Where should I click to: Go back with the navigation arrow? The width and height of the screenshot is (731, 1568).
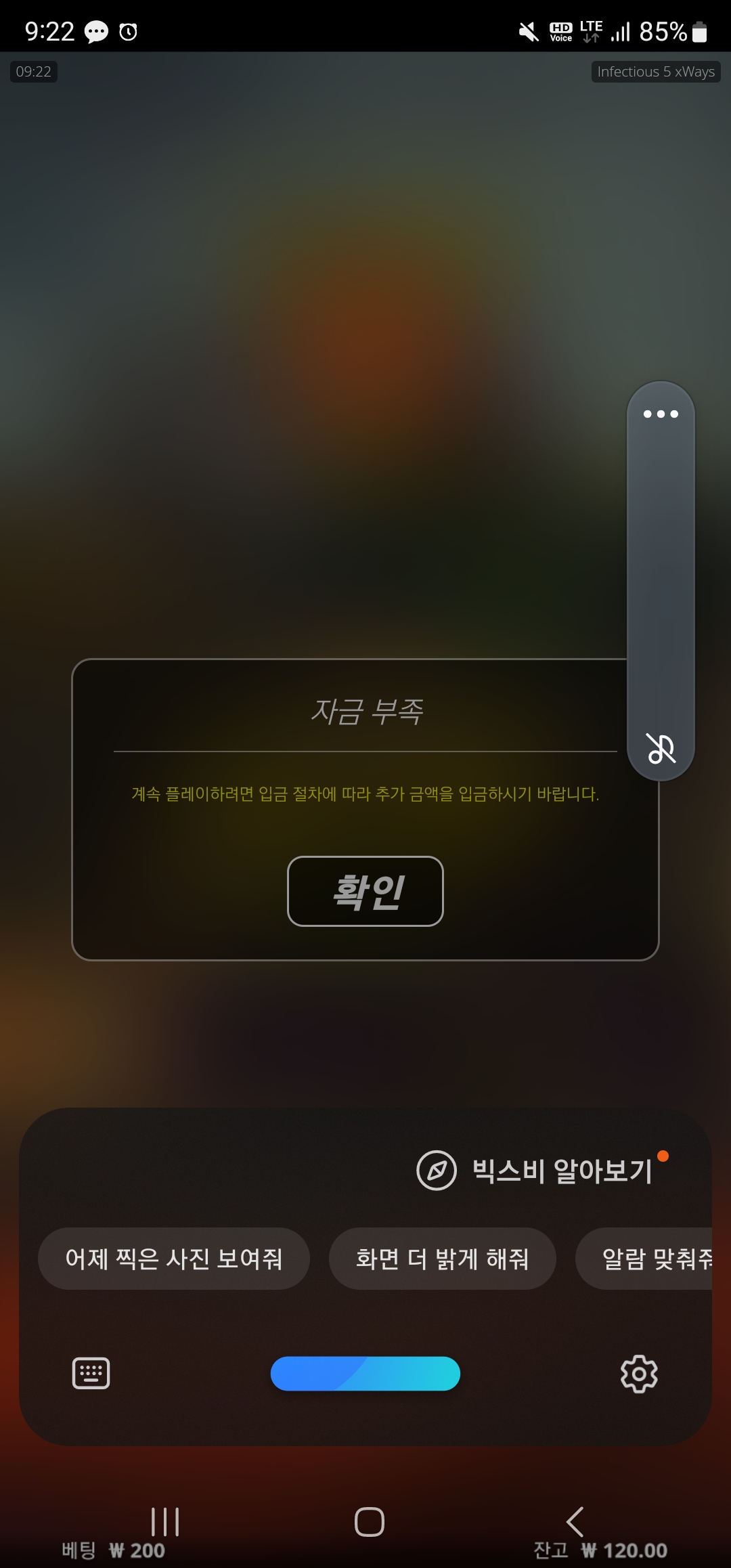(x=575, y=1522)
